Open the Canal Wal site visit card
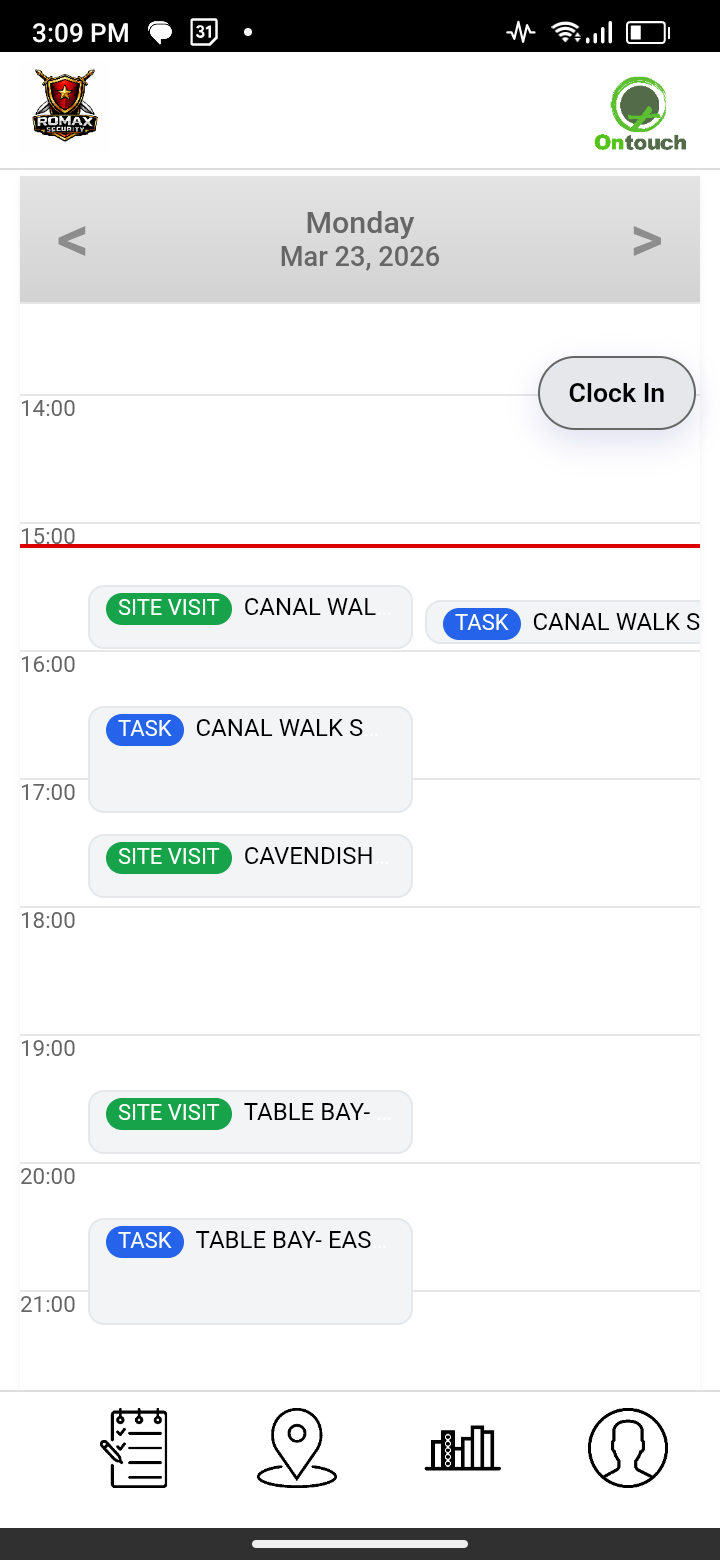 pyautogui.click(x=250, y=617)
